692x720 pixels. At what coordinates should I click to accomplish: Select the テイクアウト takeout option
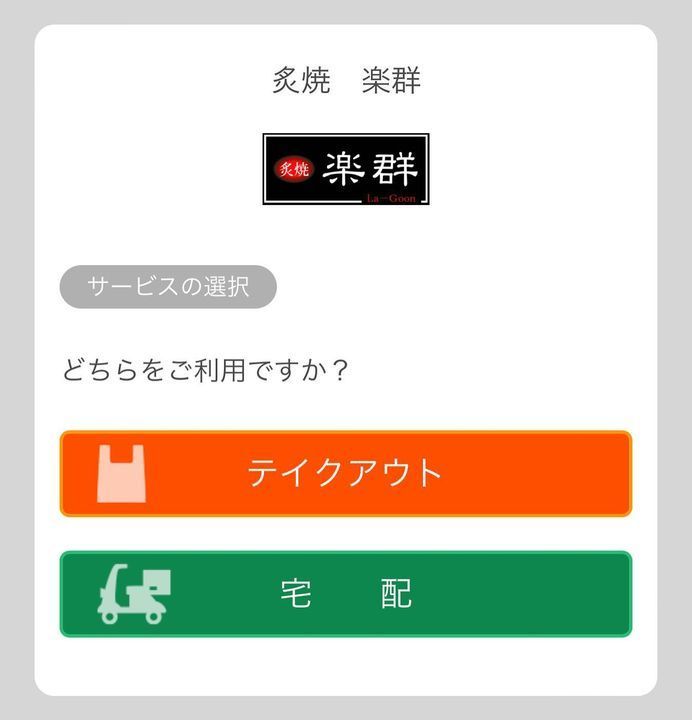click(x=346, y=474)
